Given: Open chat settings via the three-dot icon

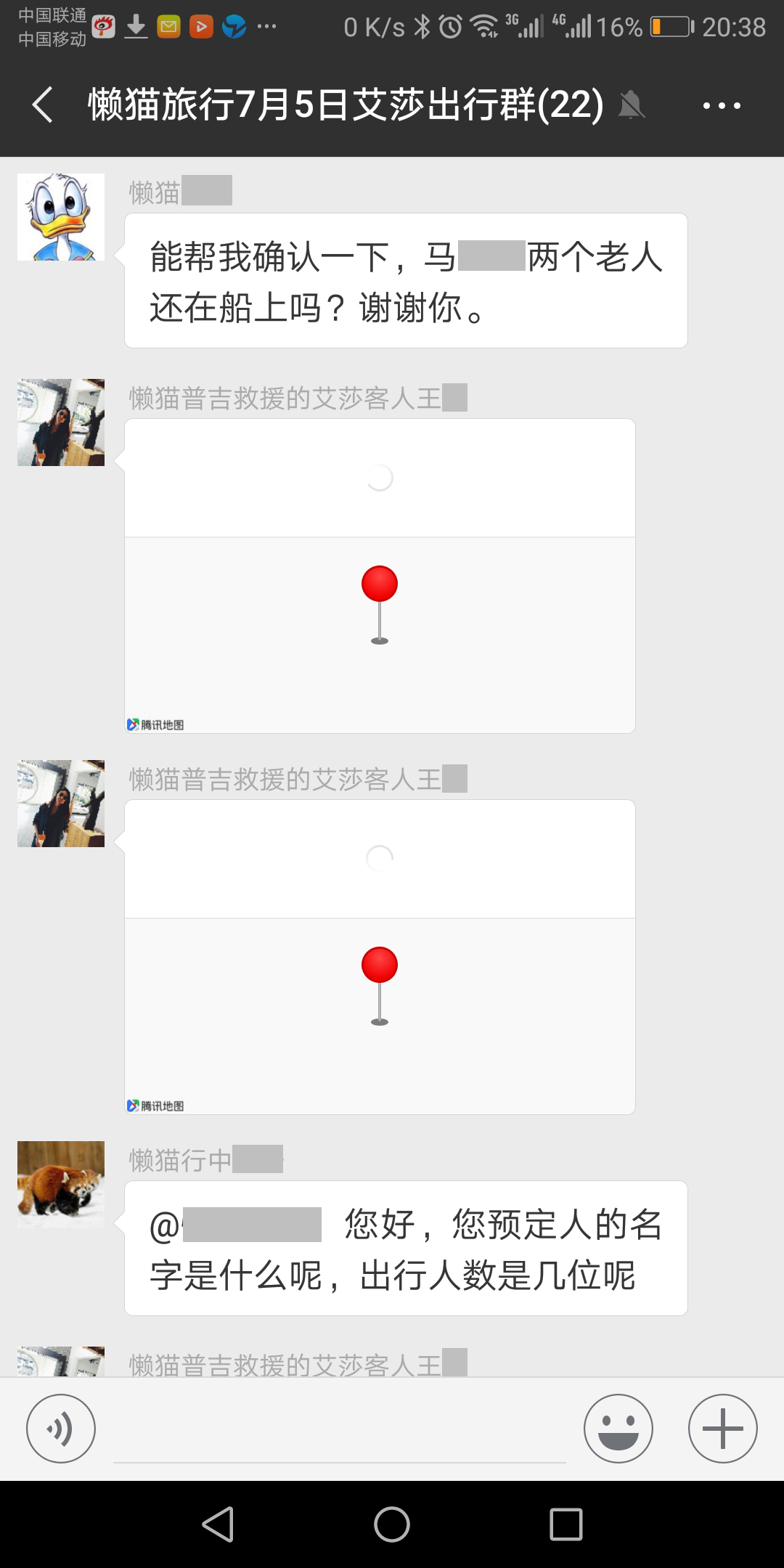Looking at the screenshot, I should (x=722, y=105).
